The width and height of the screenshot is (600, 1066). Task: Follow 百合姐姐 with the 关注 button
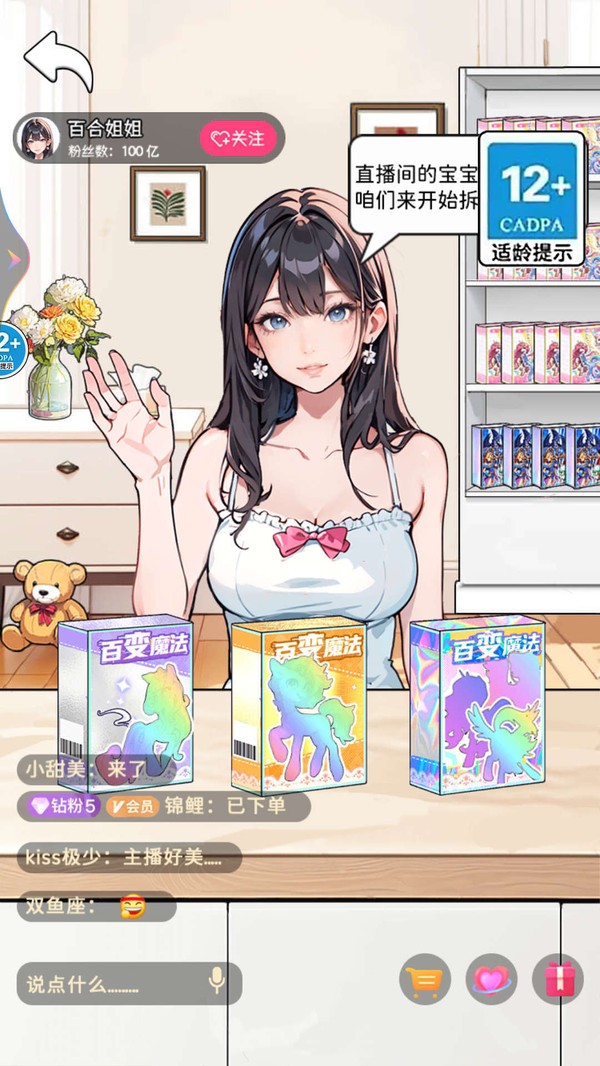[237, 138]
